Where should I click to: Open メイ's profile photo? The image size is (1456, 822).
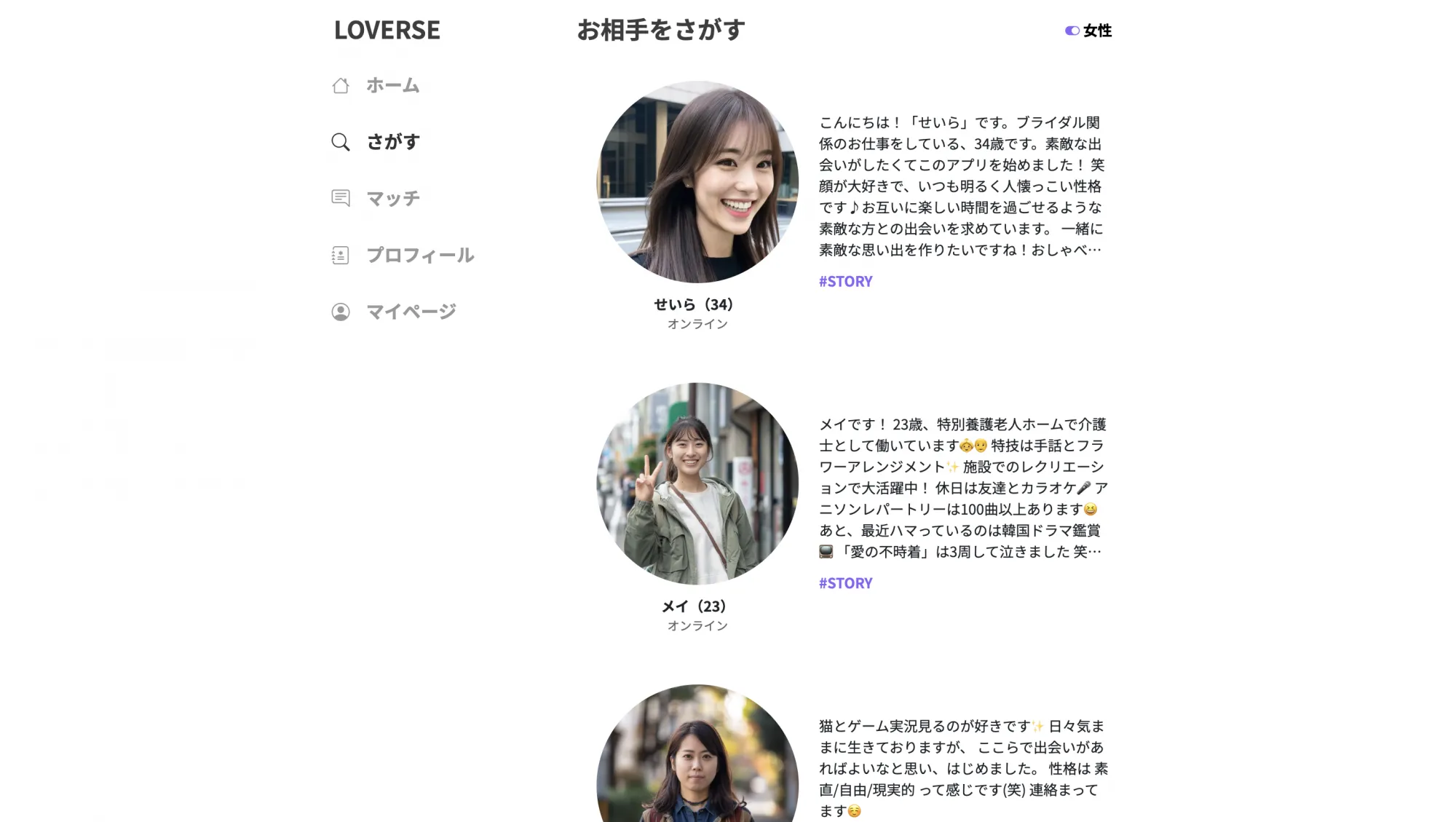click(x=697, y=483)
